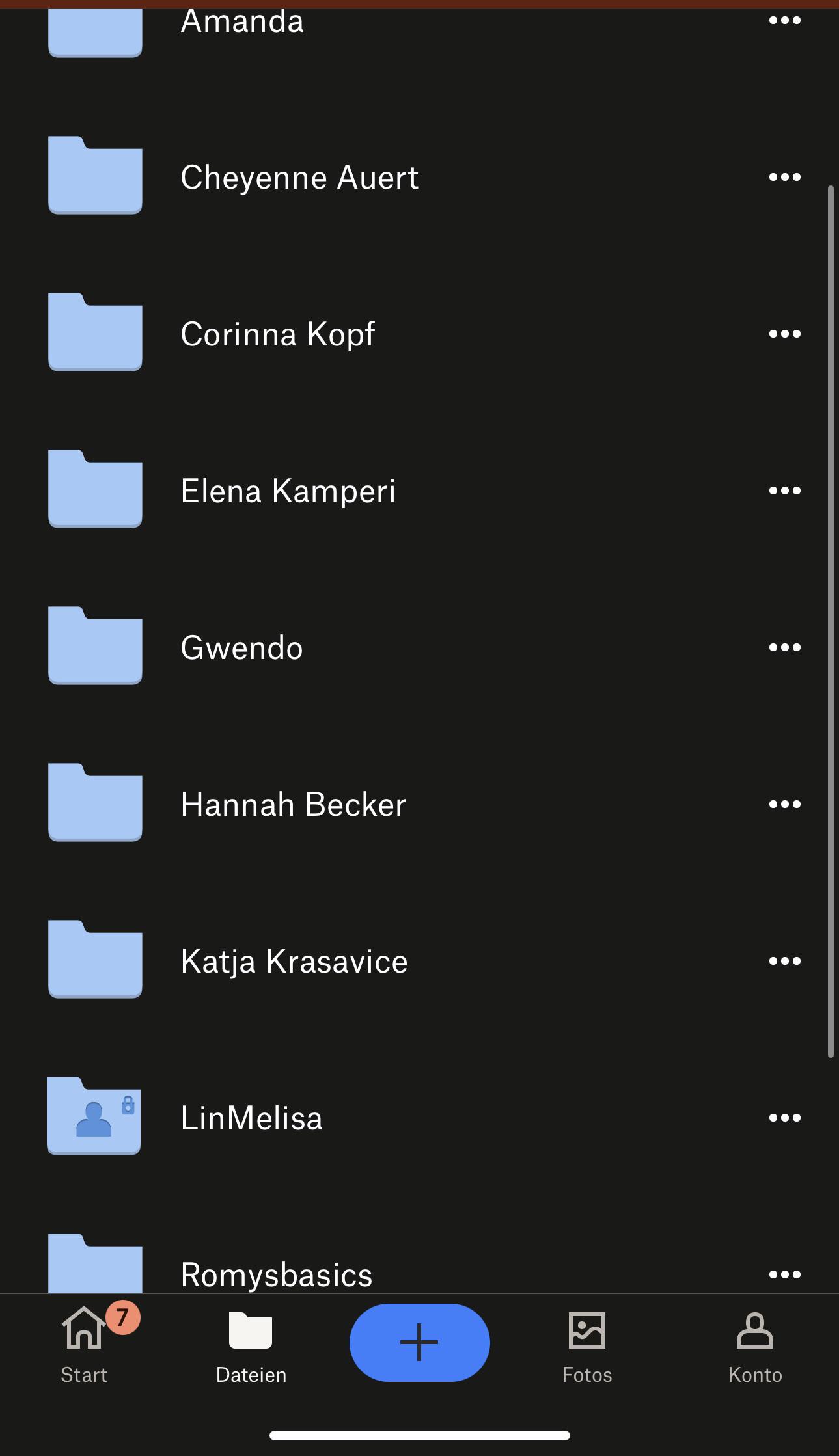This screenshot has width=839, height=1456.
Task: Show more options for Cheyenne Auert
Action: tap(784, 177)
